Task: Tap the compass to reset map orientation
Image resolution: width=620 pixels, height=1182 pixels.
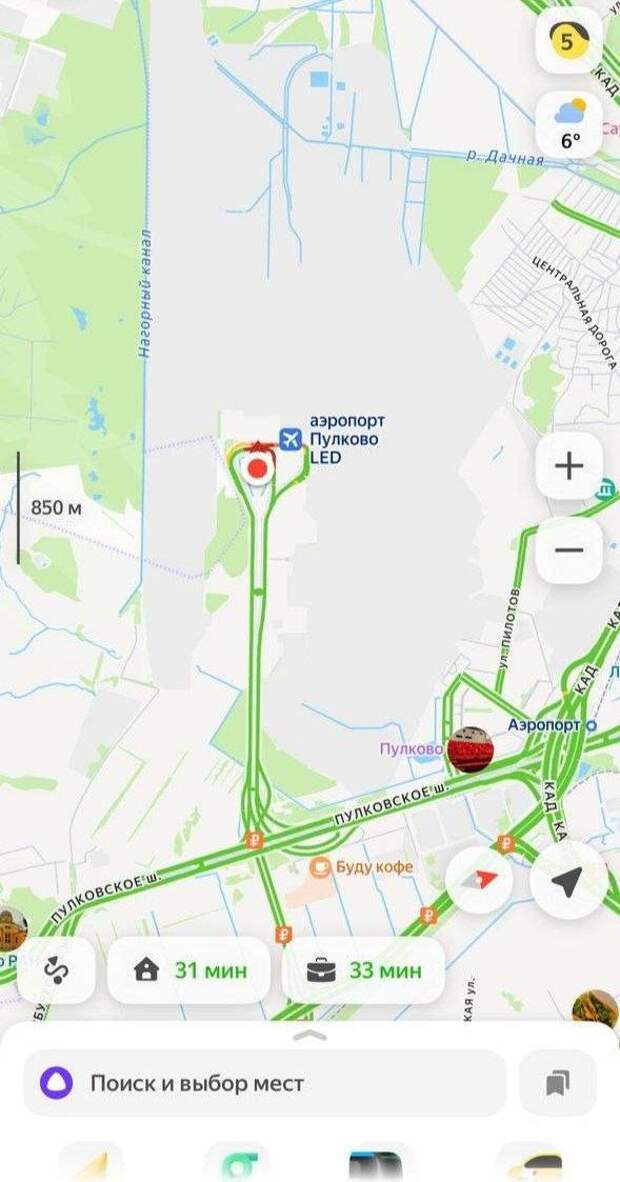Action: point(478,881)
